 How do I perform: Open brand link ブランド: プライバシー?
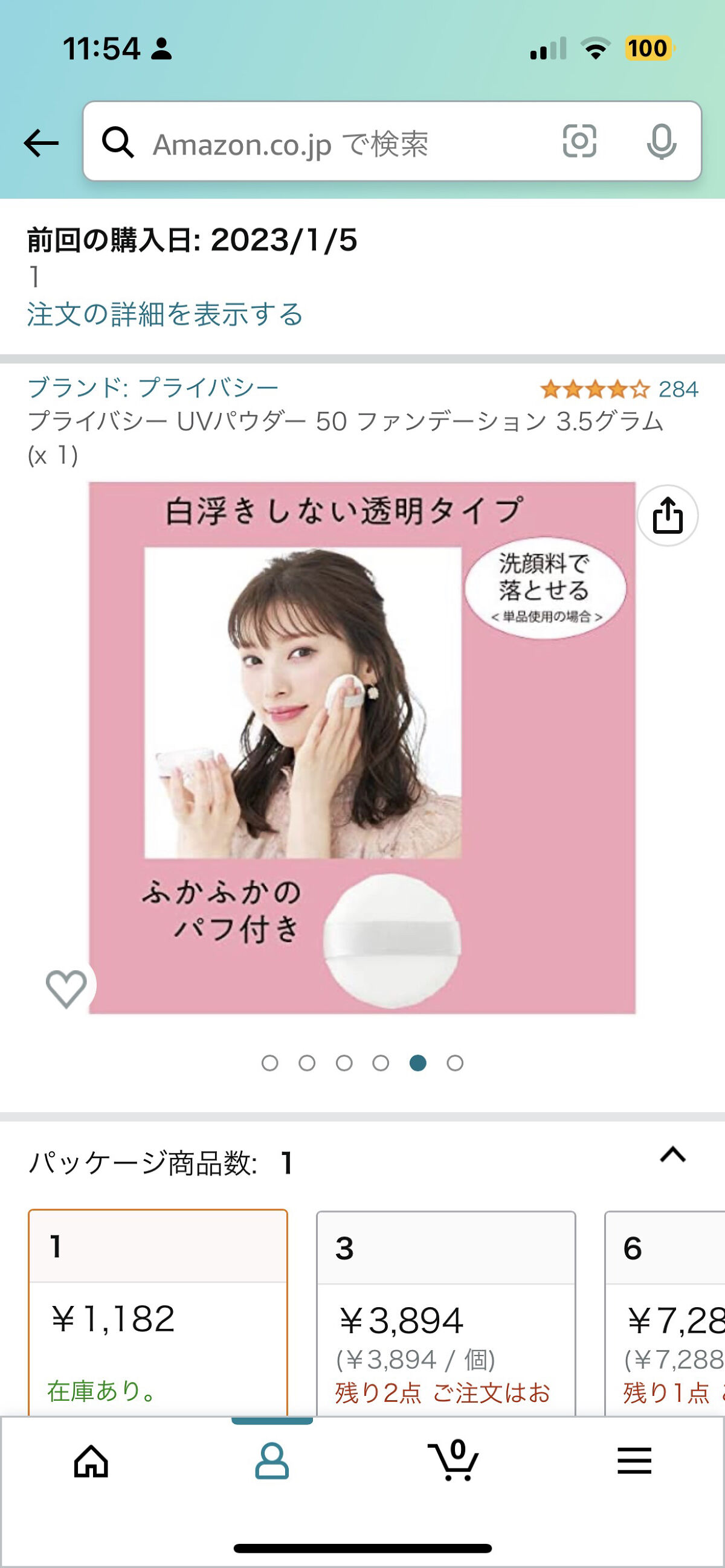(153, 388)
